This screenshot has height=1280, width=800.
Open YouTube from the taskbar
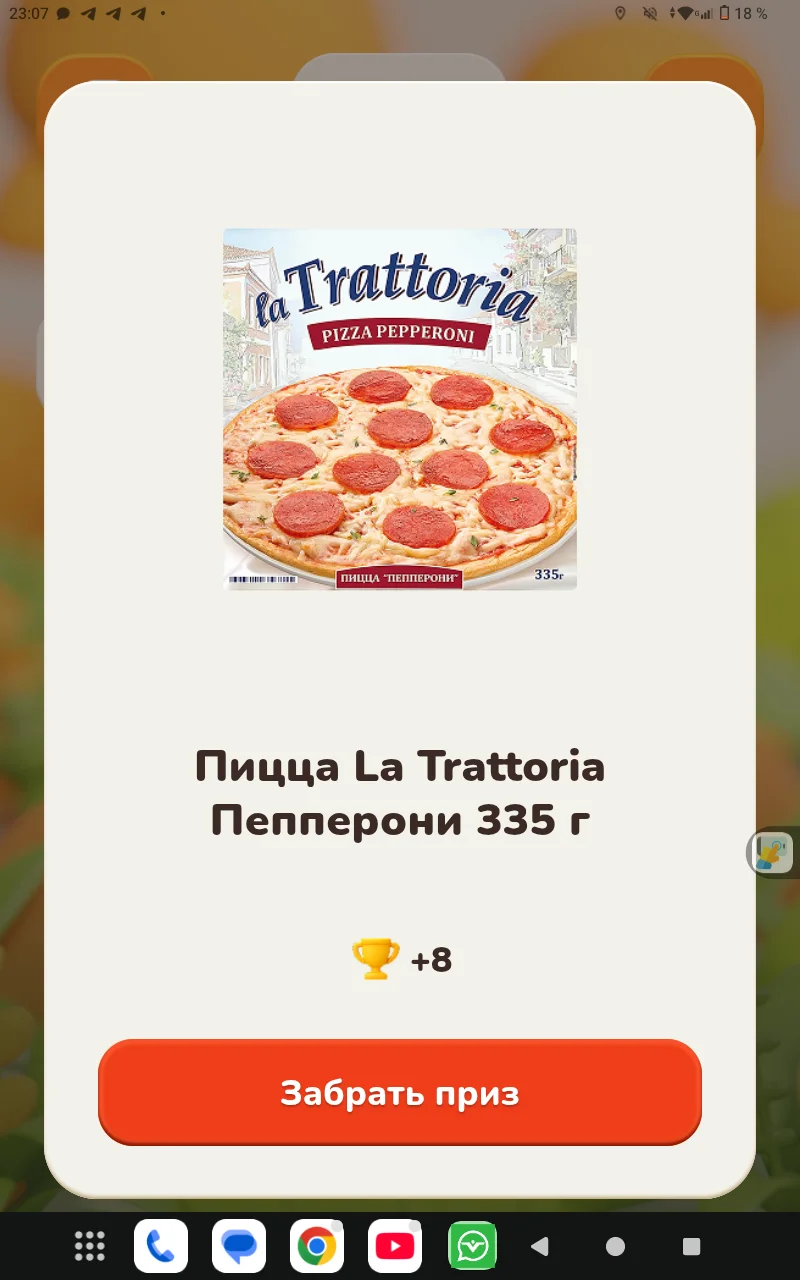pos(395,1246)
